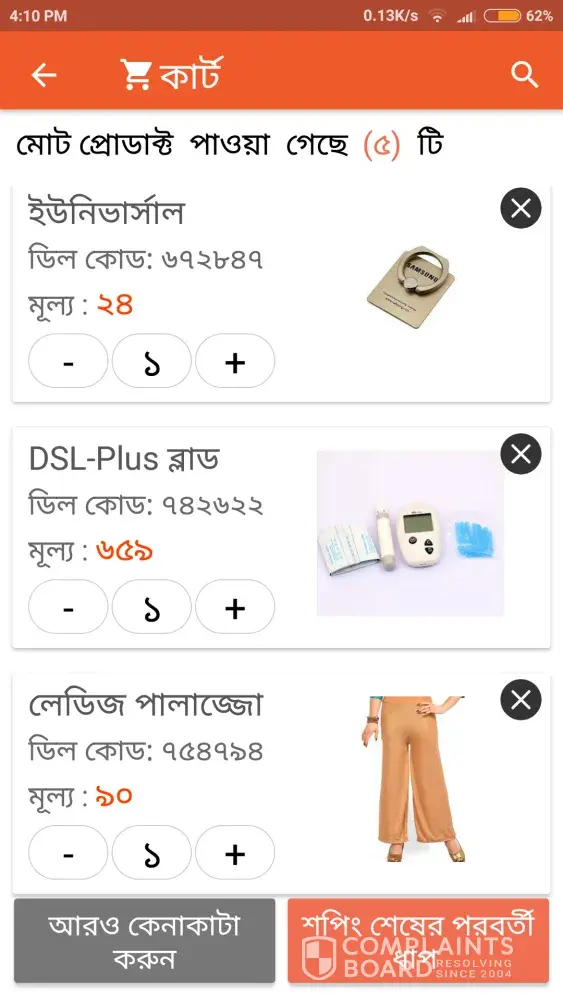
Task: Decrease quantity of ইউনিভার্সাল item
Action: click(x=68, y=361)
